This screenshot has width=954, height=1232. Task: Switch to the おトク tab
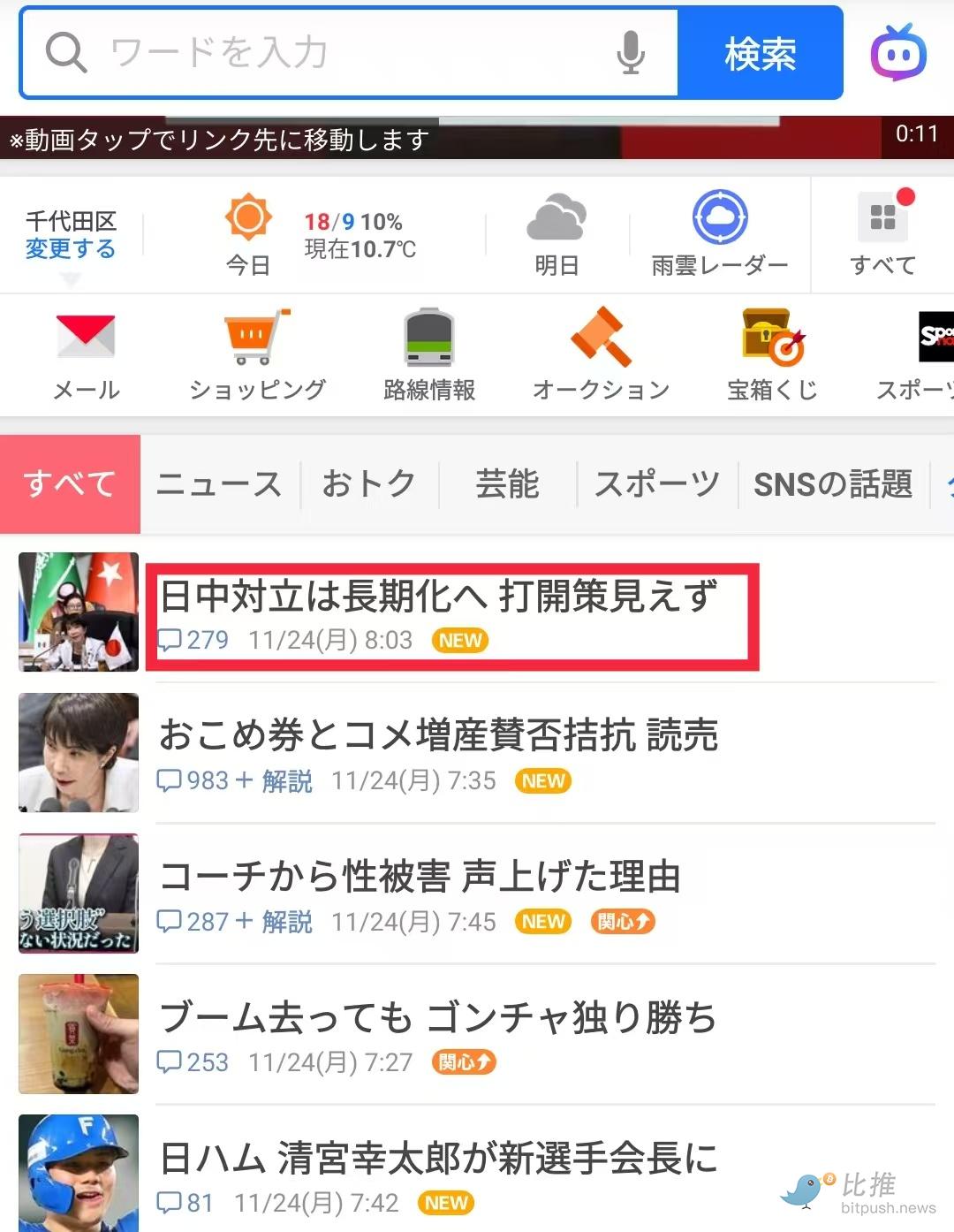[x=368, y=484]
